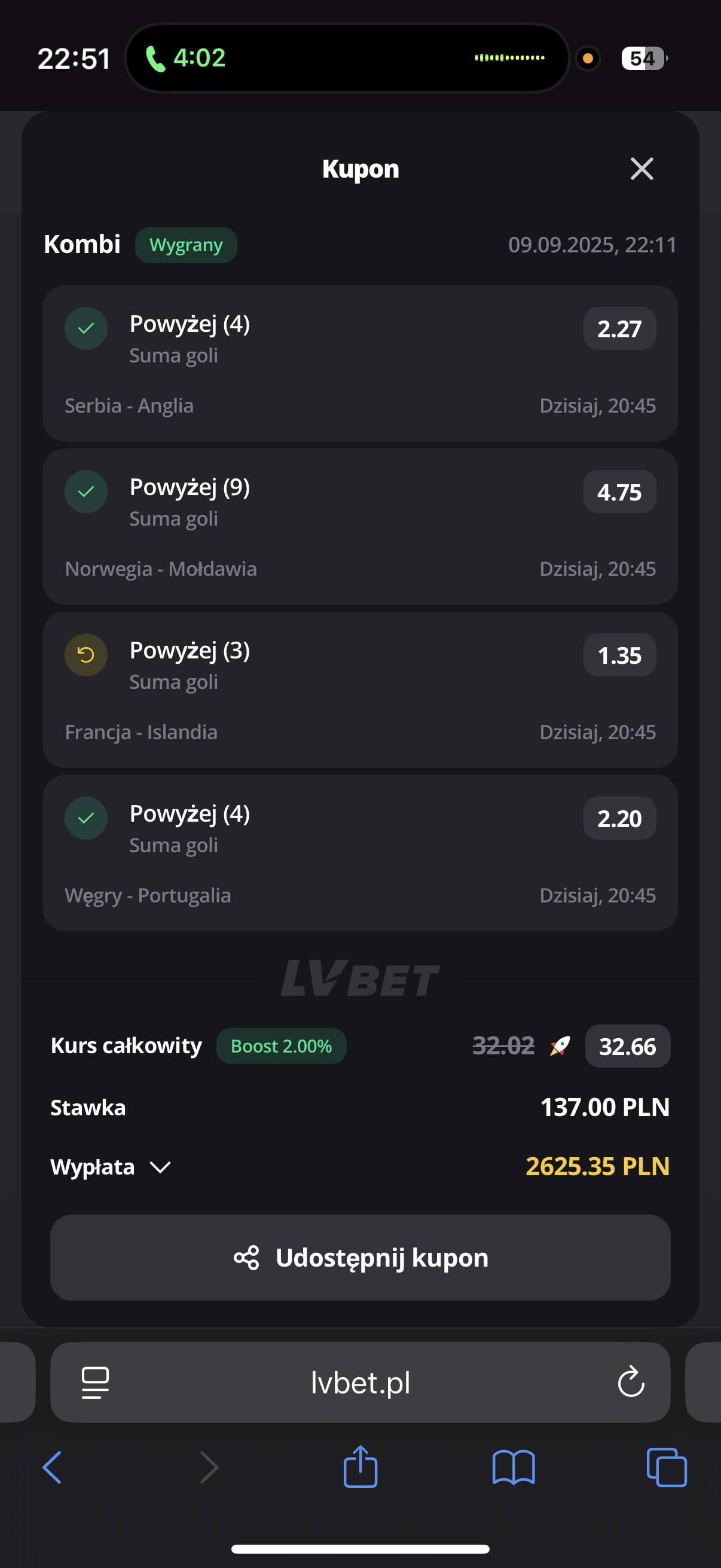The height and width of the screenshot is (1568, 721).
Task: Expand the Wypłata payout details
Action: coord(160,1167)
